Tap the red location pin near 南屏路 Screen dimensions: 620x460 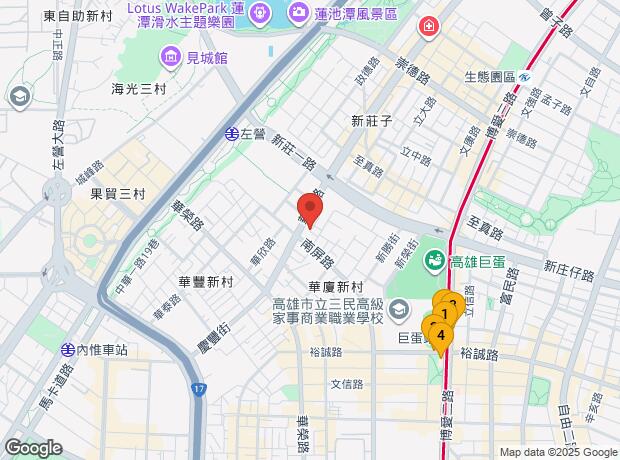(310, 210)
